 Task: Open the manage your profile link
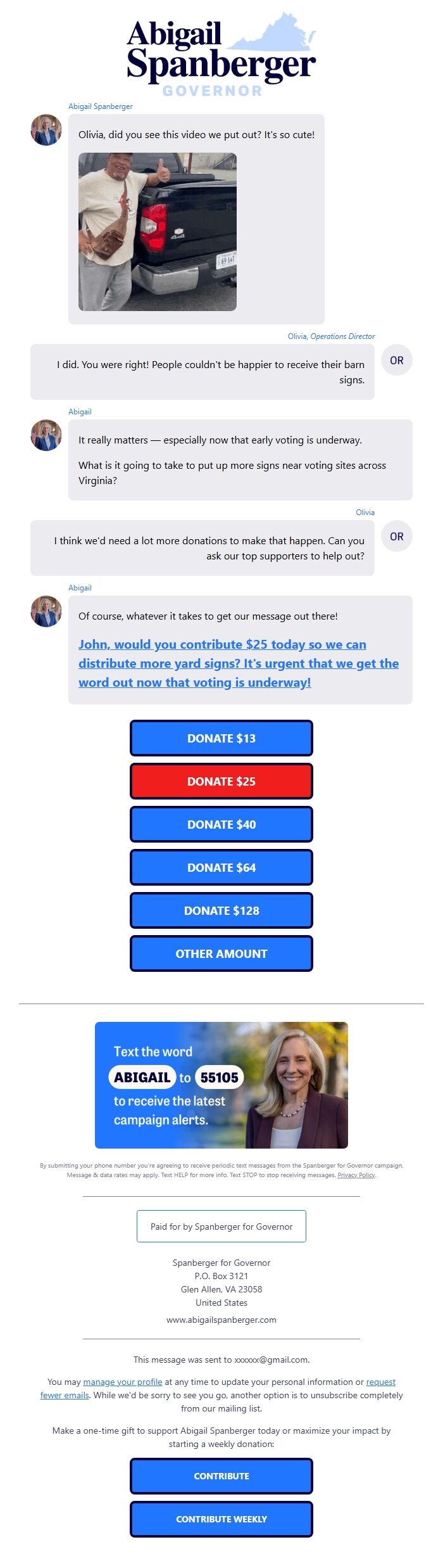pyautogui.click(x=123, y=1382)
